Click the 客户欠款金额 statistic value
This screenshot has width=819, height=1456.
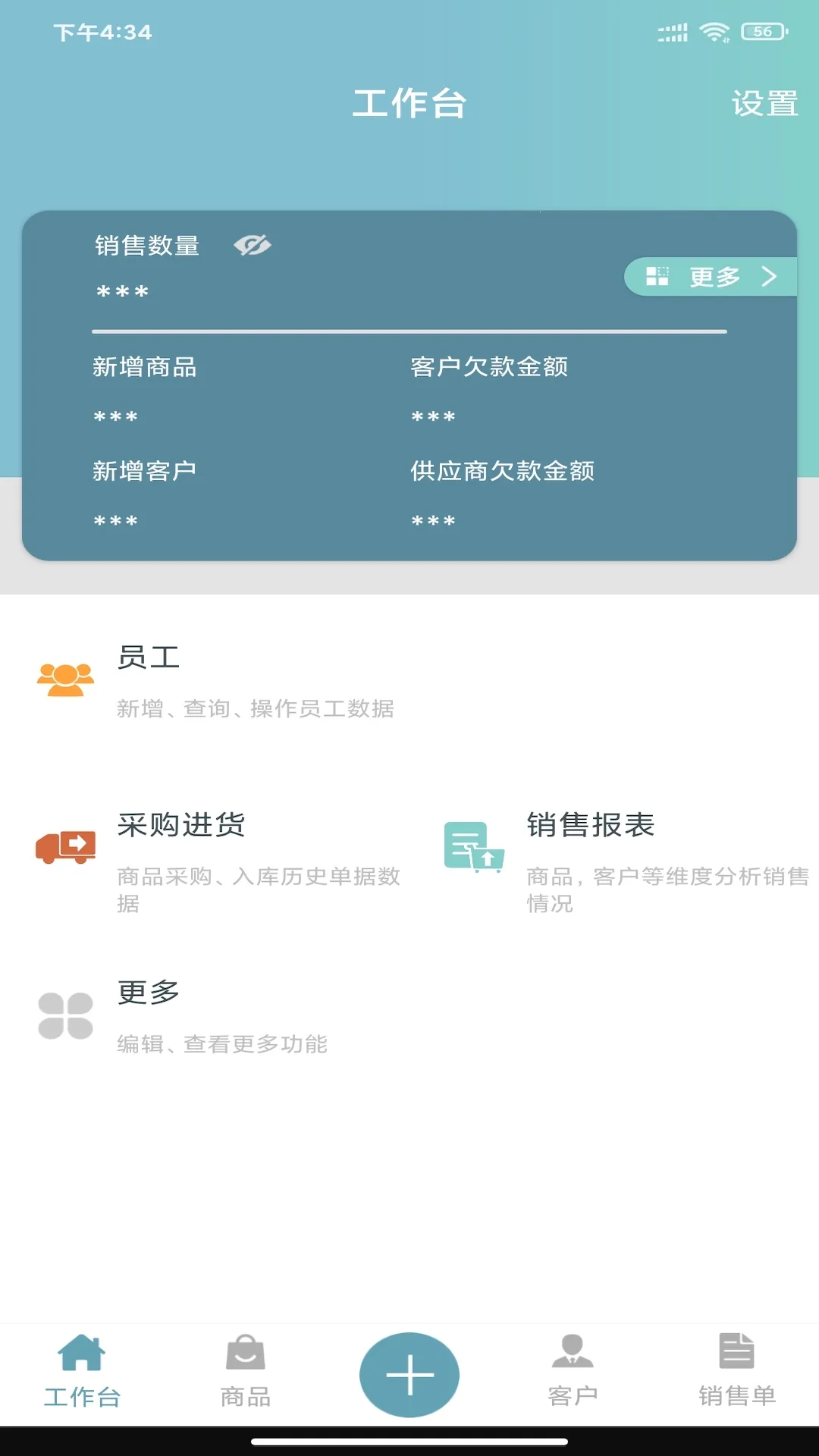(432, 416)
